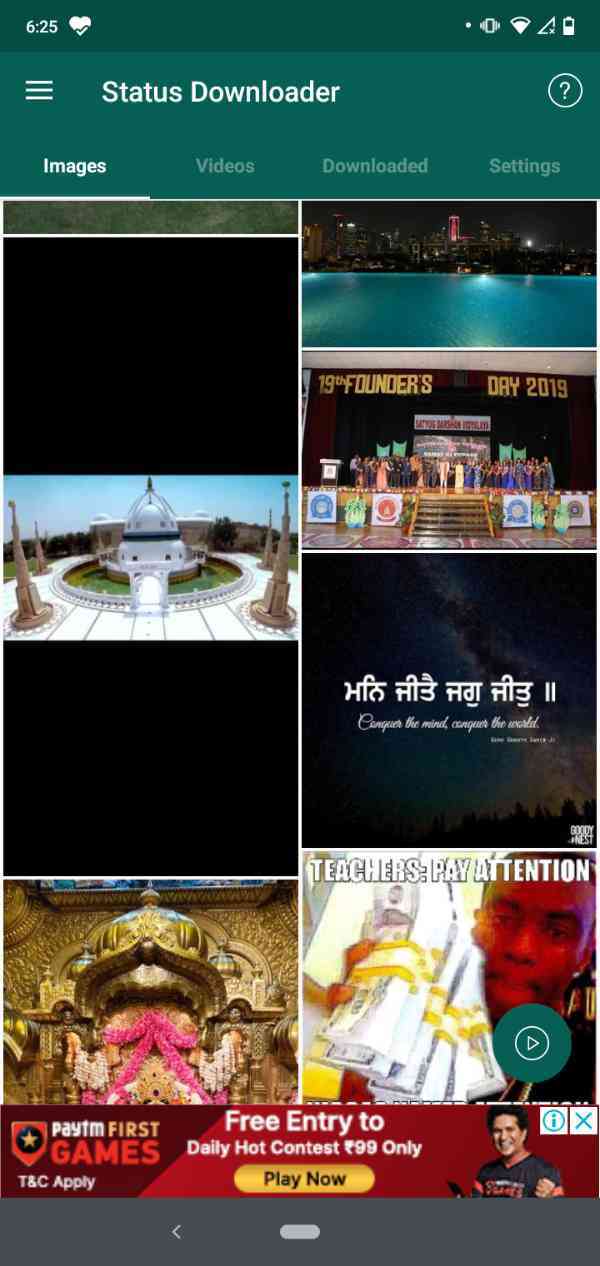Open the Settings tab

click(524, 166)
